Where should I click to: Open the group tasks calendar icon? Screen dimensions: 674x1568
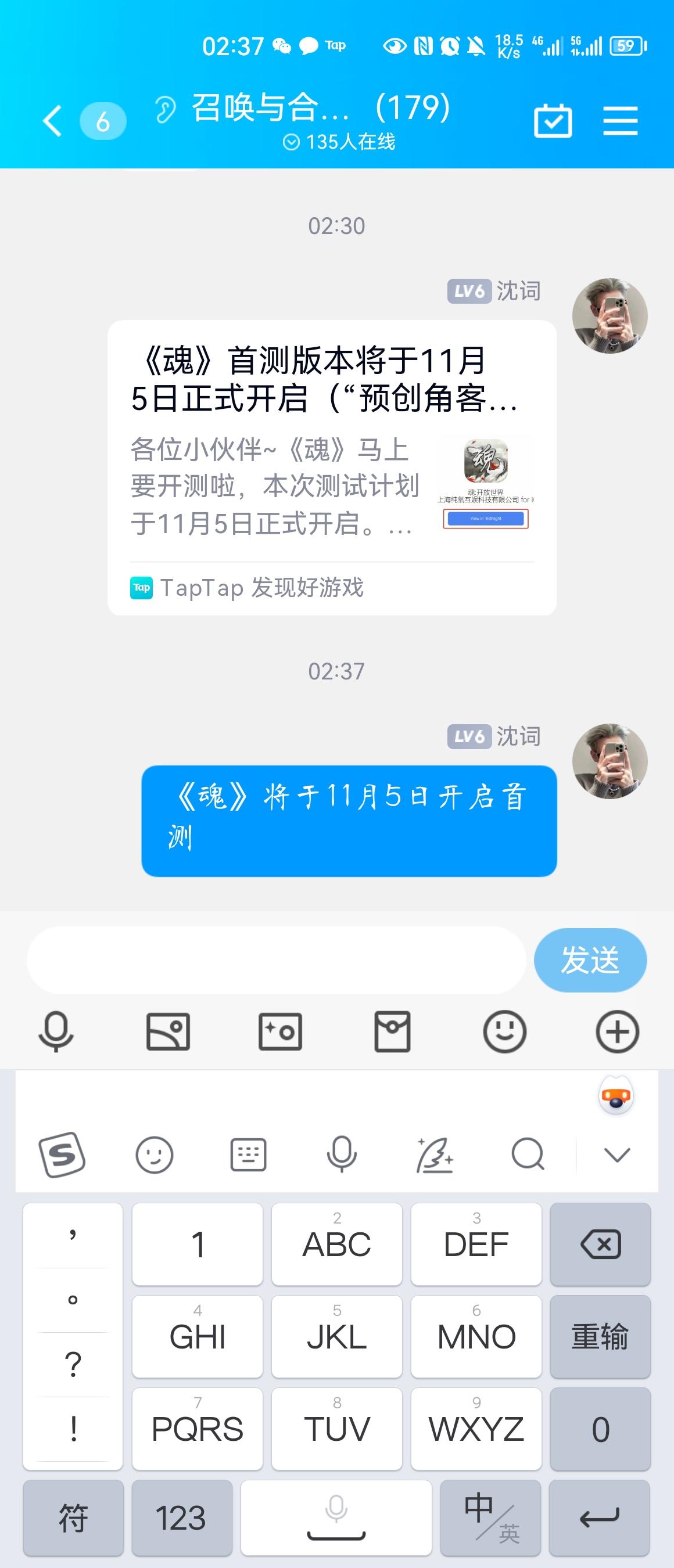pos(555,121)
